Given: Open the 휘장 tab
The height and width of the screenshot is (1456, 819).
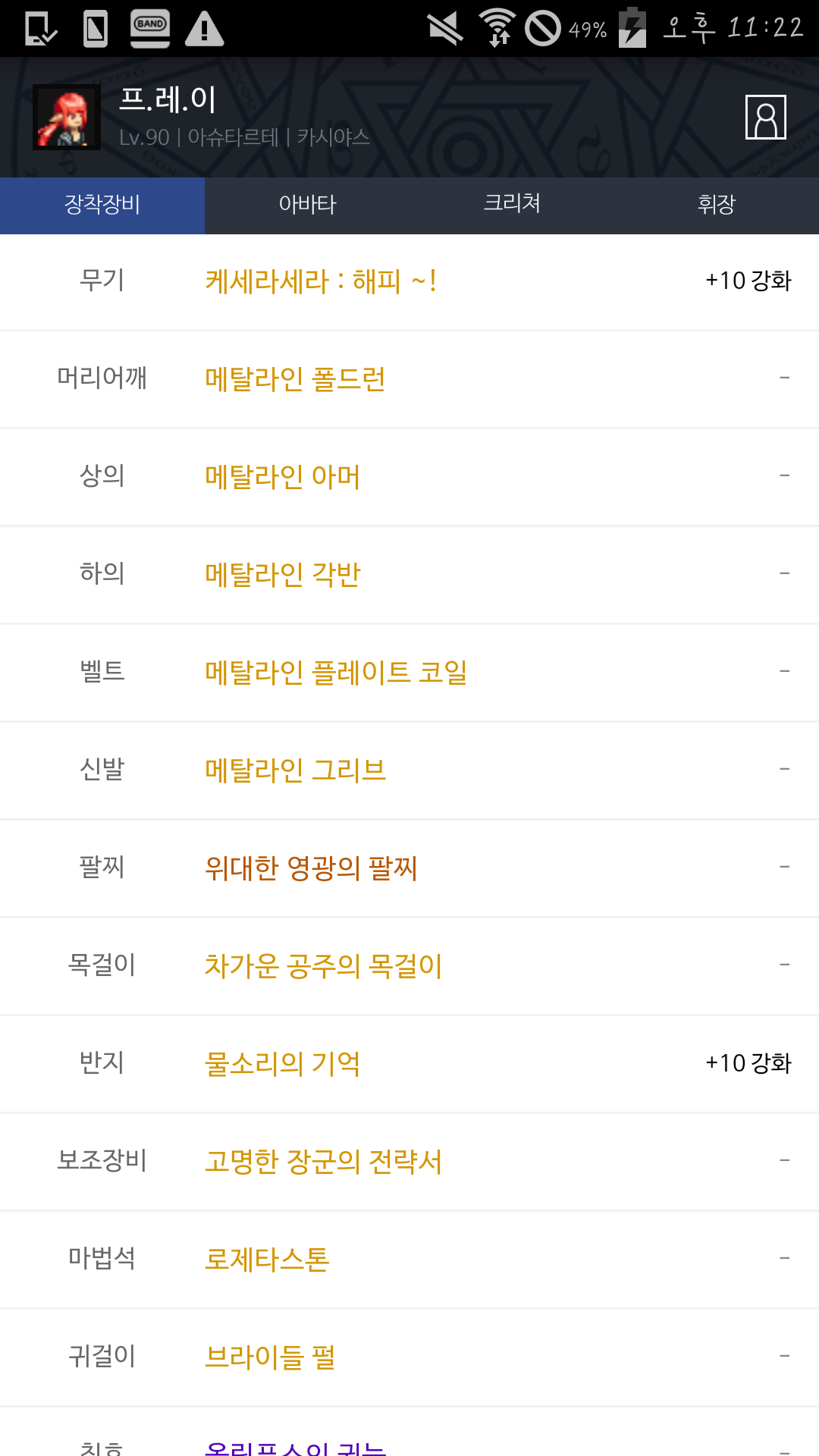Looking at the screenshot, I should click(717, 205).
